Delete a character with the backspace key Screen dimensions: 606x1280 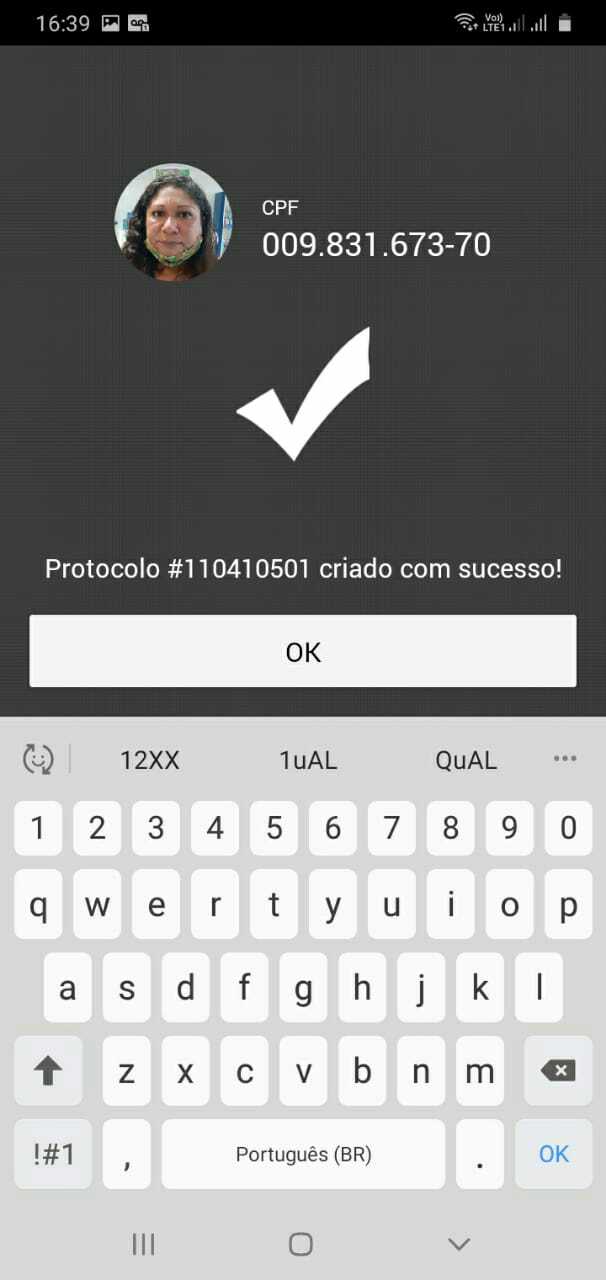click(557, 1071)
